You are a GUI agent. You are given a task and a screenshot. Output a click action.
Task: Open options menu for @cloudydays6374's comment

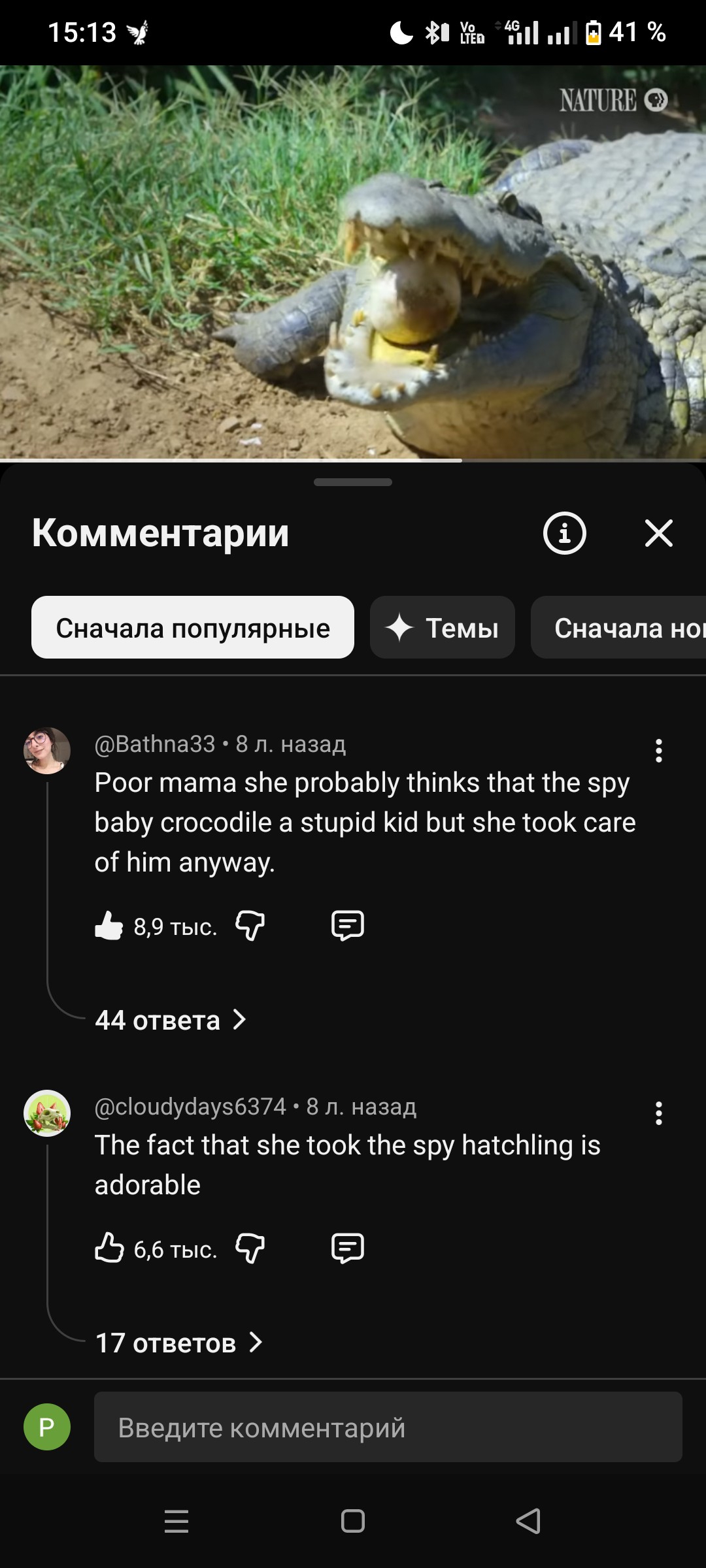[658, 1113]
